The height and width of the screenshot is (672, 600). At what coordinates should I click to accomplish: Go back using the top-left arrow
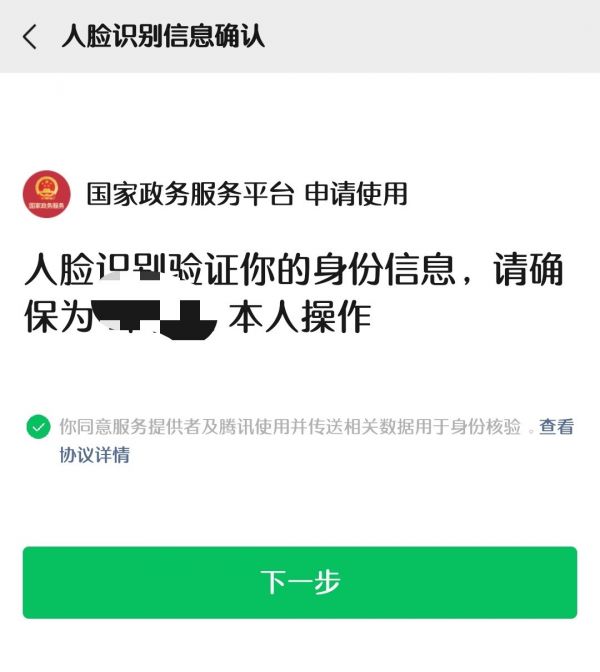click(x=30, y=37)
